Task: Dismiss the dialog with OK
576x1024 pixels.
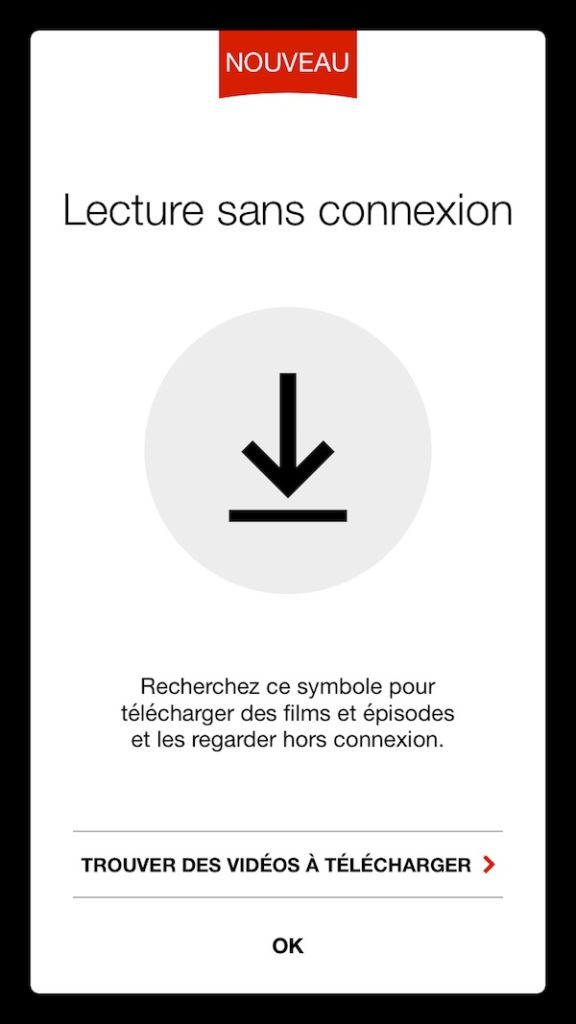Action: [288, 946]
